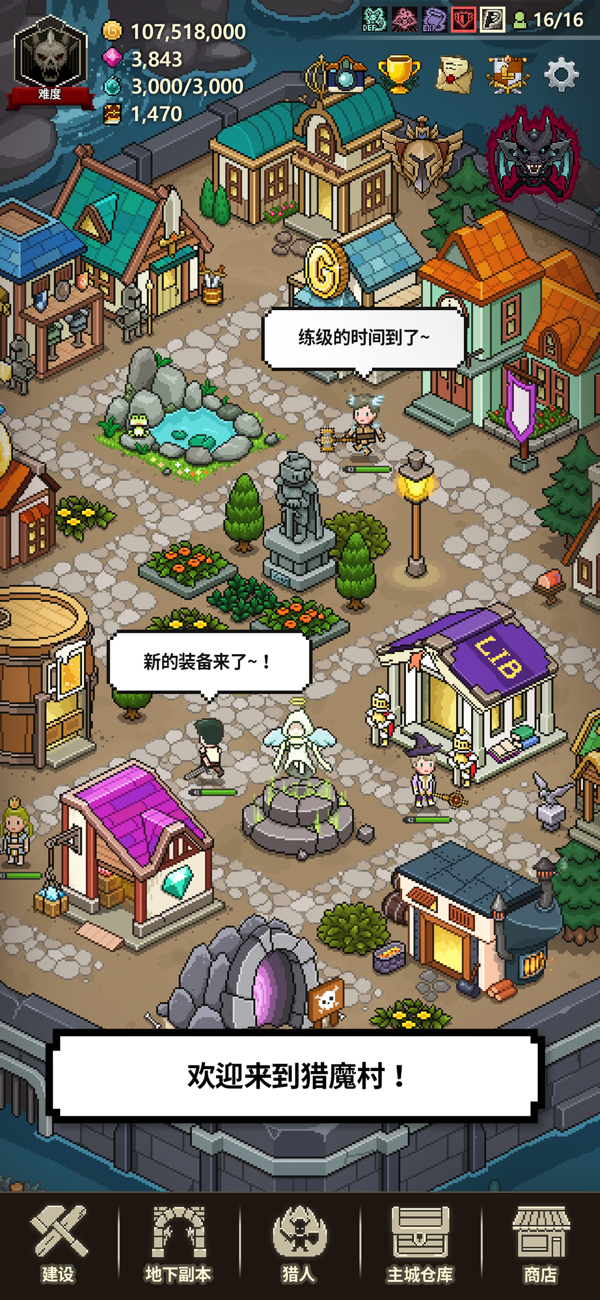The width and height of the screenshot is (600, 1300).
Task: Go to 主城仓库 storage
Action: point(420,1245)
